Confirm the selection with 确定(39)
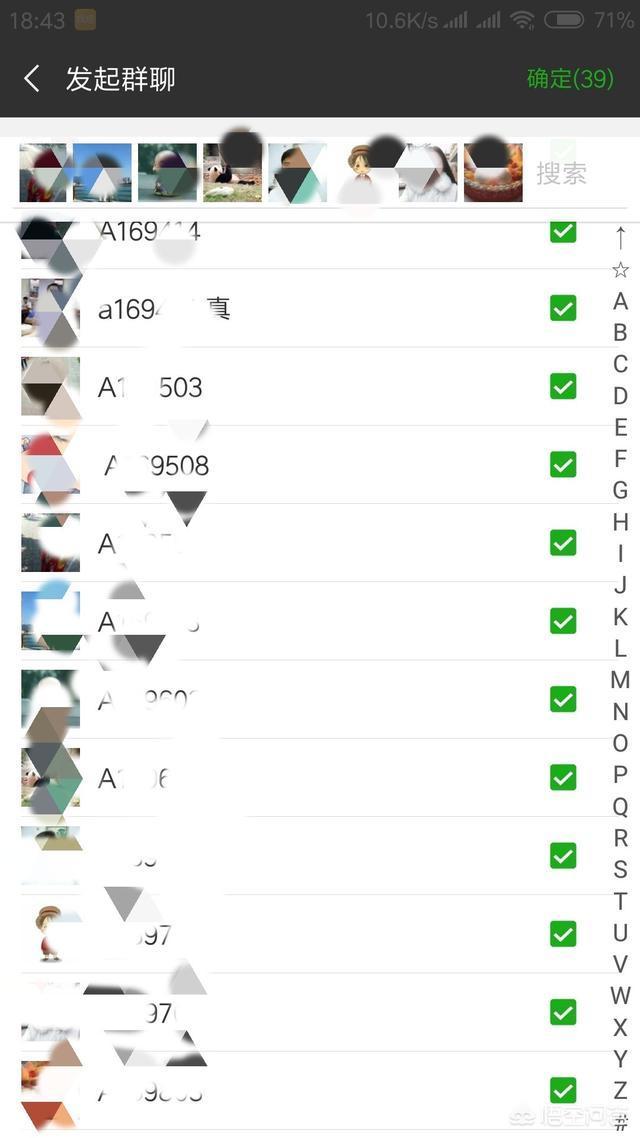This screenshot has width=640, height=1138. coord(570,79)
